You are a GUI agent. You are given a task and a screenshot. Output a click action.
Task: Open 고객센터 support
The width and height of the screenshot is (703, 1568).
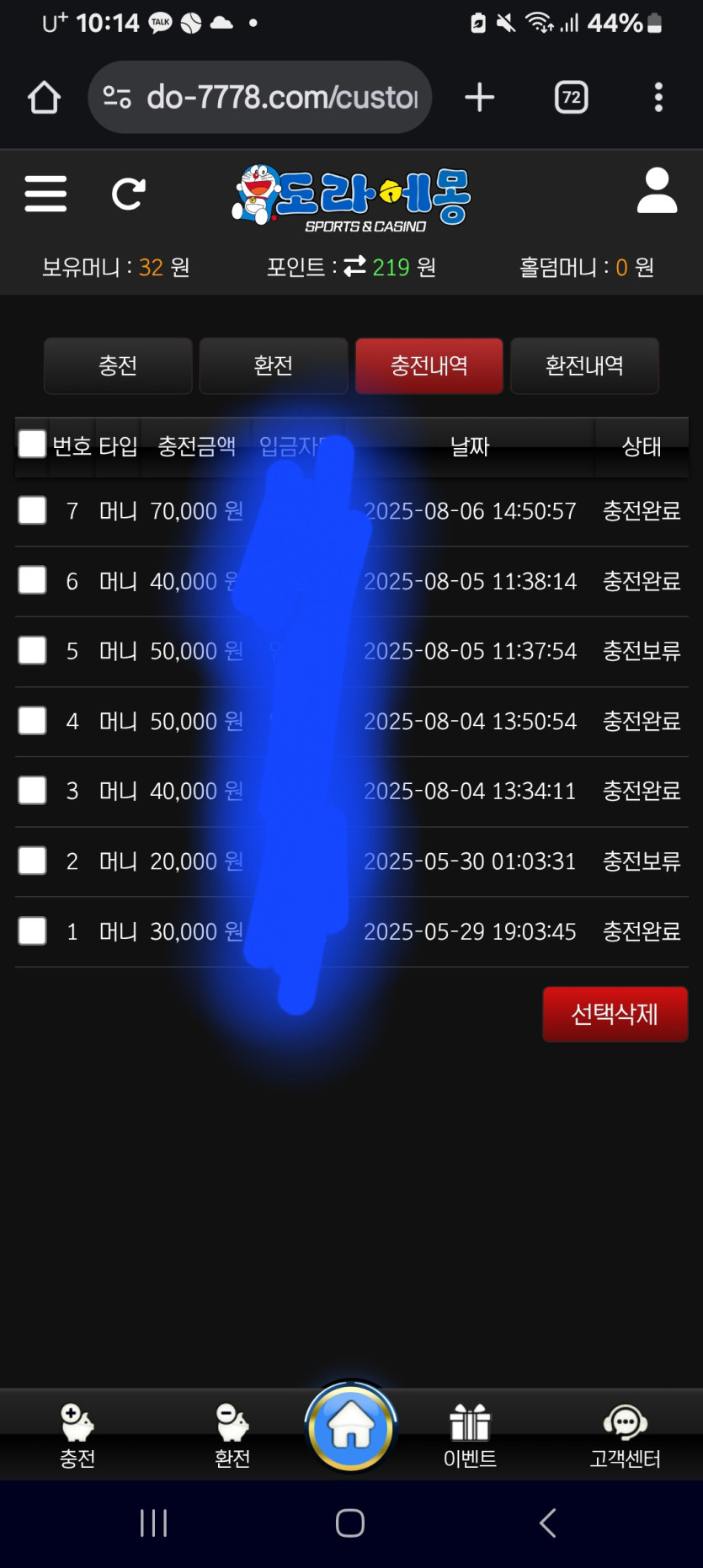(x=625, y=1437)
